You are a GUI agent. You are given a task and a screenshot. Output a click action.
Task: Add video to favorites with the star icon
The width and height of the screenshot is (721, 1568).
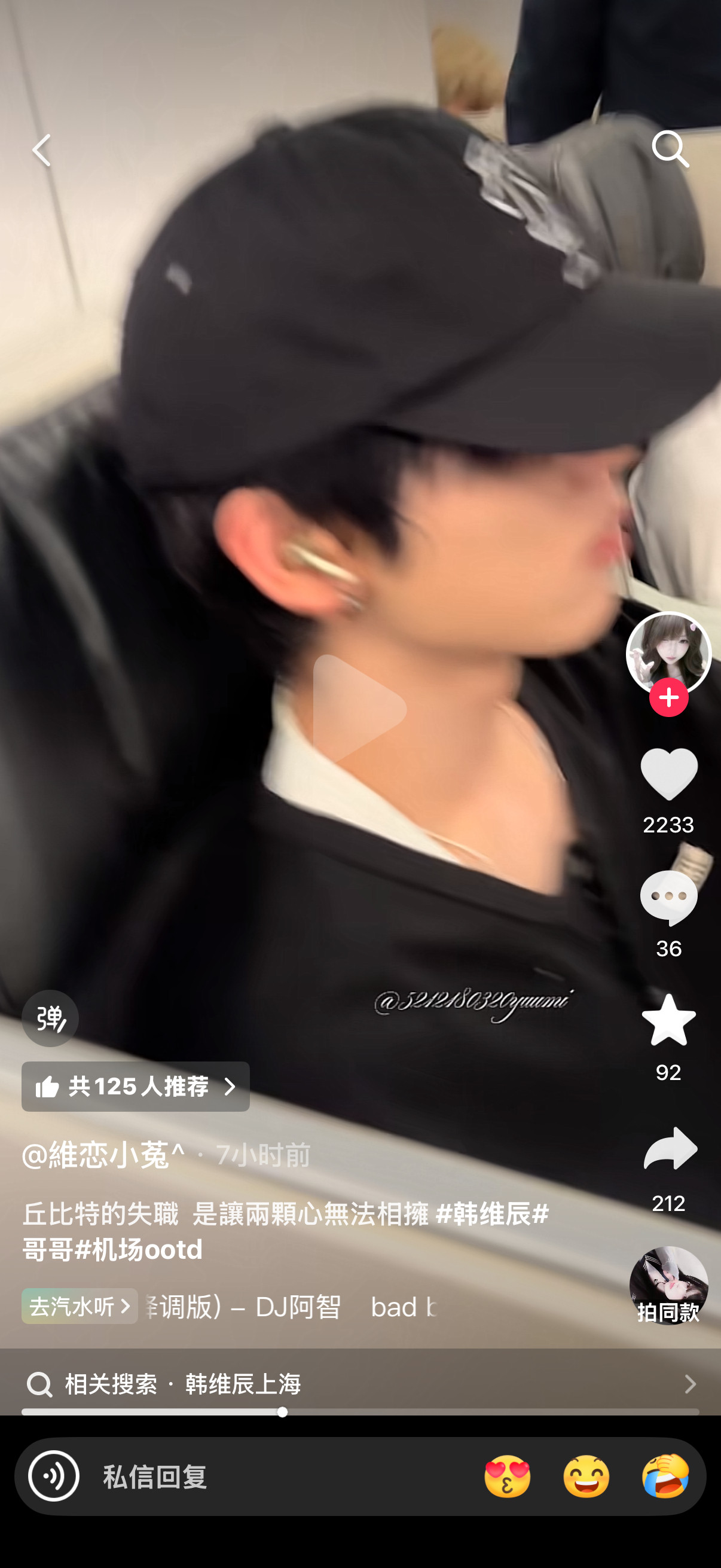668,1020
